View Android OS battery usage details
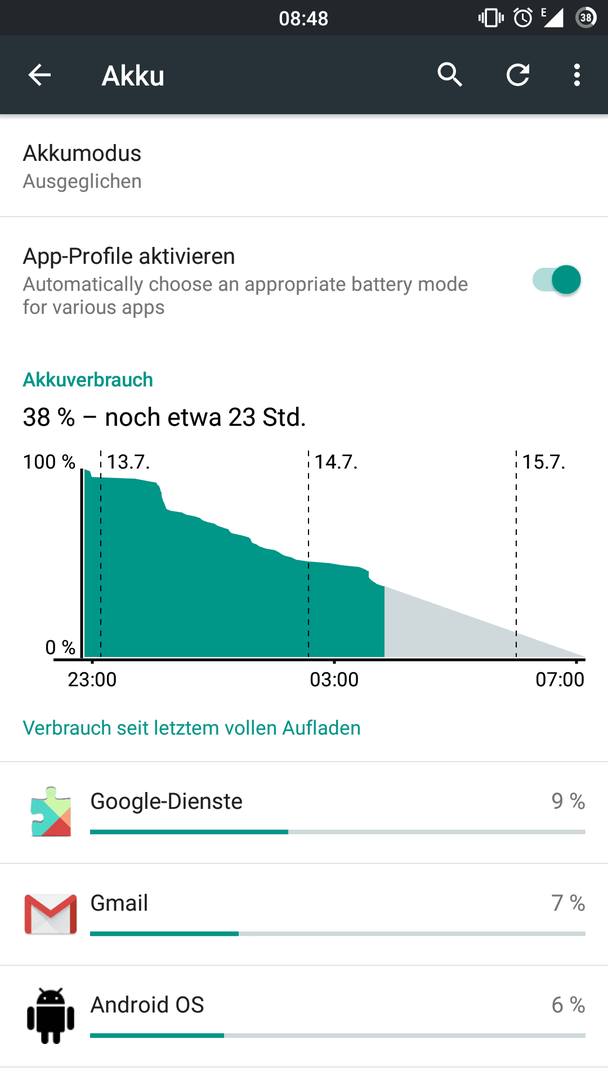Viewport: 608px width, 1080px height. (x=304, y=1016)
